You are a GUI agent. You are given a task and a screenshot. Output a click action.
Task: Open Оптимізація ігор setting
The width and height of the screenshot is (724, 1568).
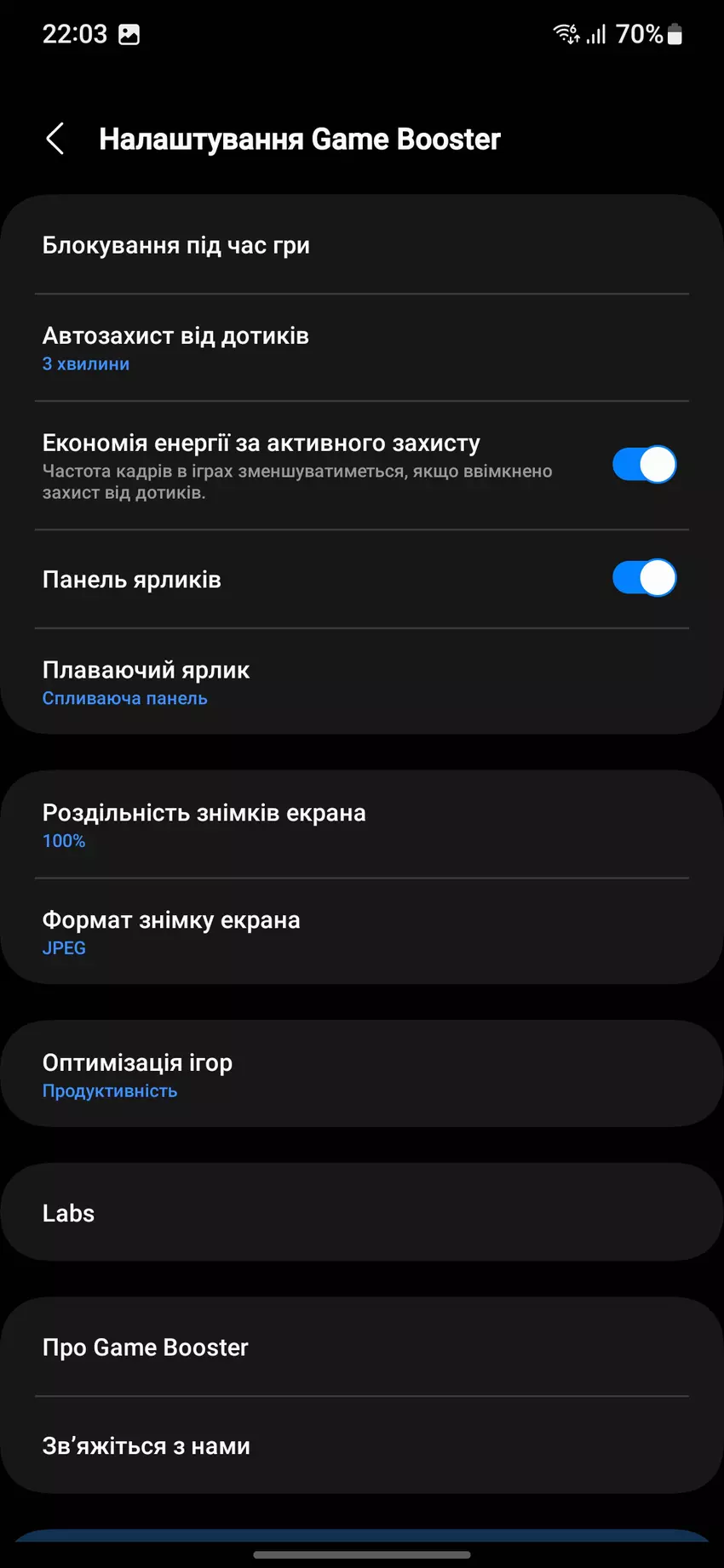click(361, 1074)
